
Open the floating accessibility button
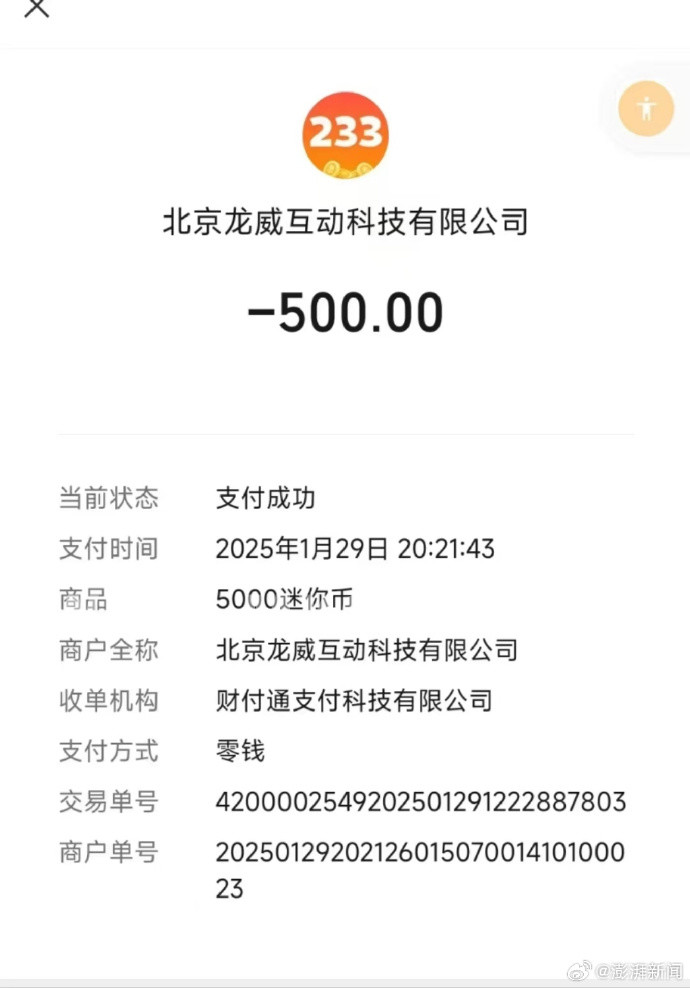pyautogui.click(x=646, y=108)
